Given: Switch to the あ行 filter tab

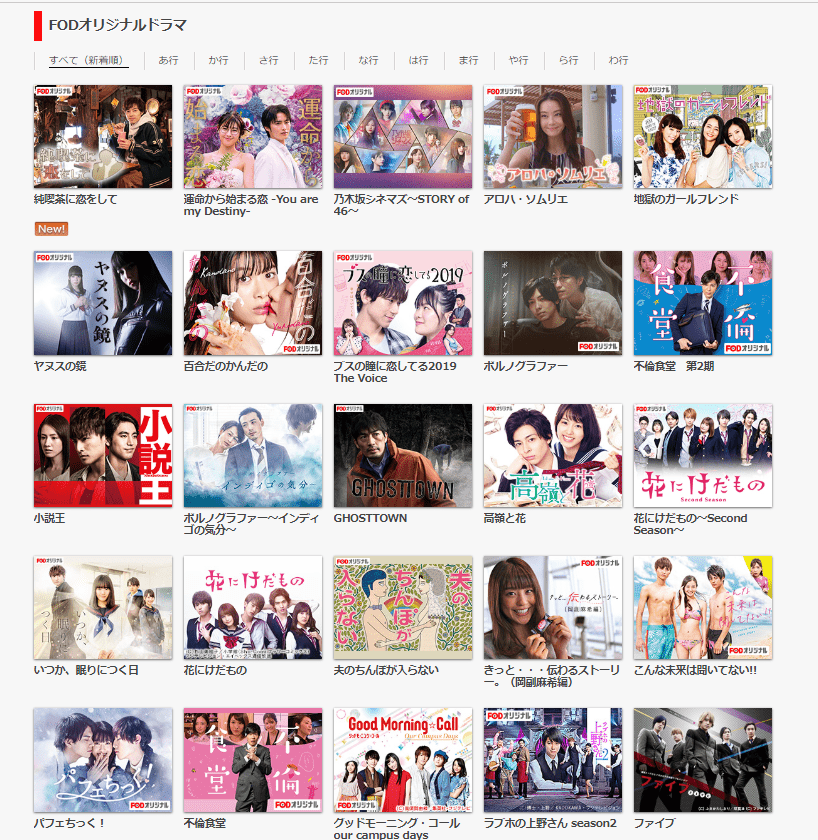Looking at the screenshot, I should 168,60.
